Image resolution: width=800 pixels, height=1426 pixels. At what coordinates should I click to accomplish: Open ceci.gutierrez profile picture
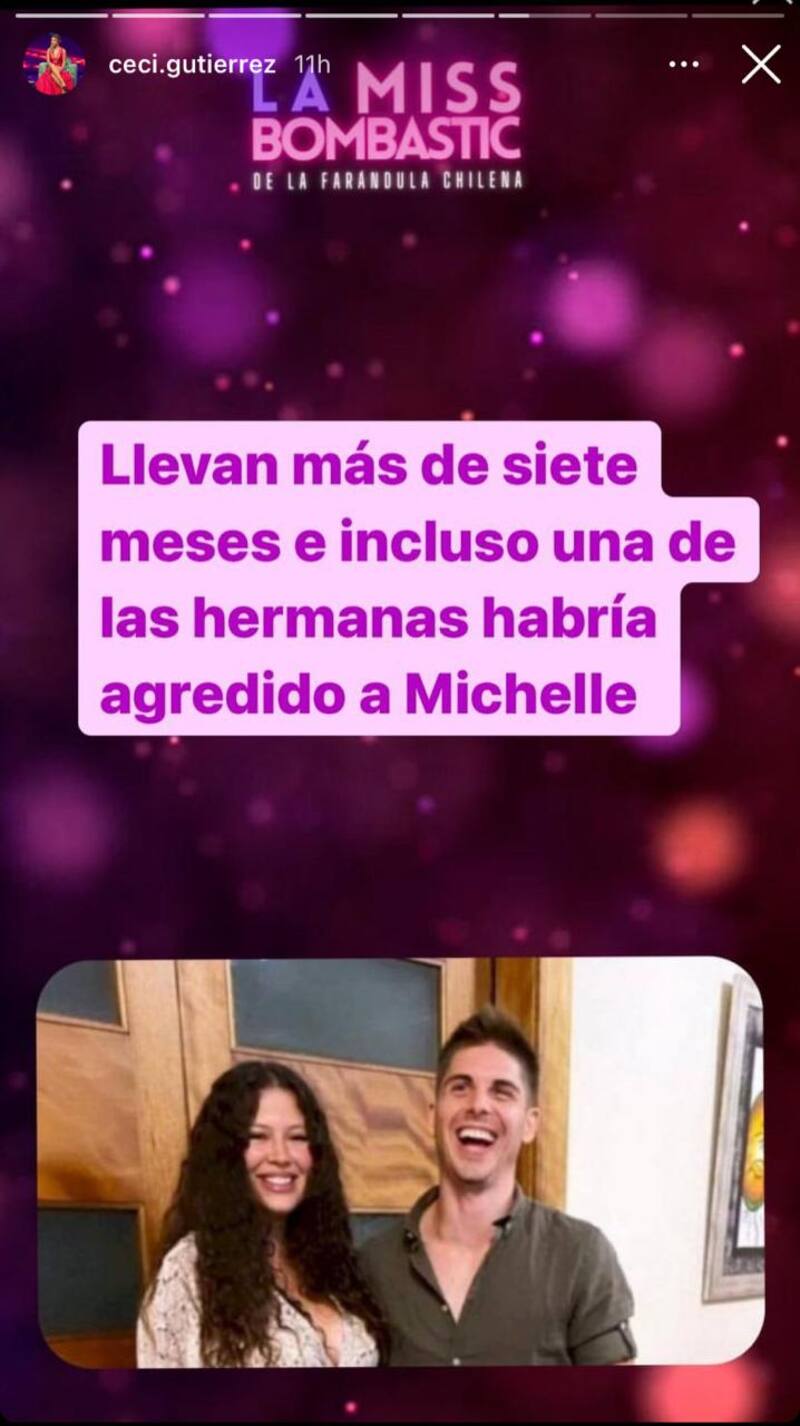pos(54,65)
